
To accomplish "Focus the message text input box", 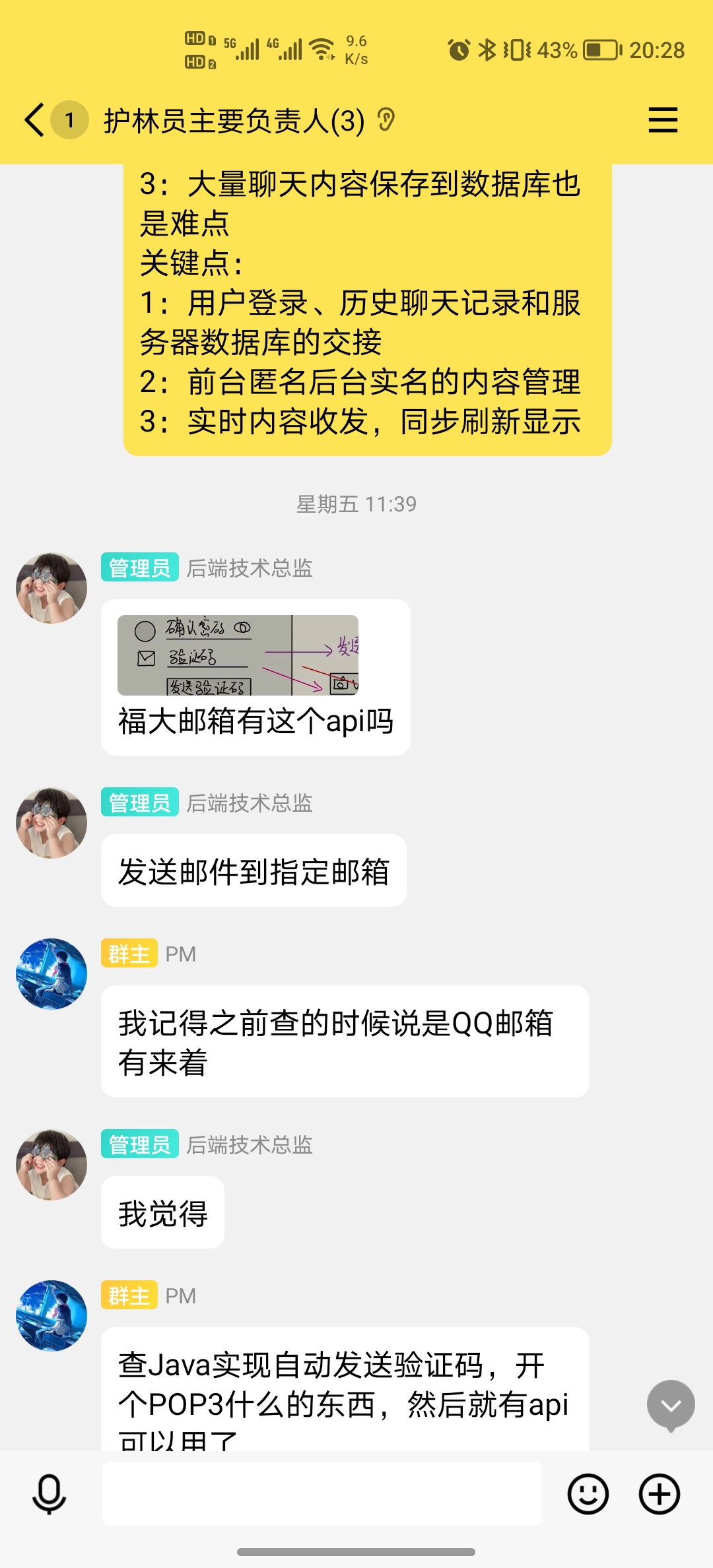I will 322,1493.
